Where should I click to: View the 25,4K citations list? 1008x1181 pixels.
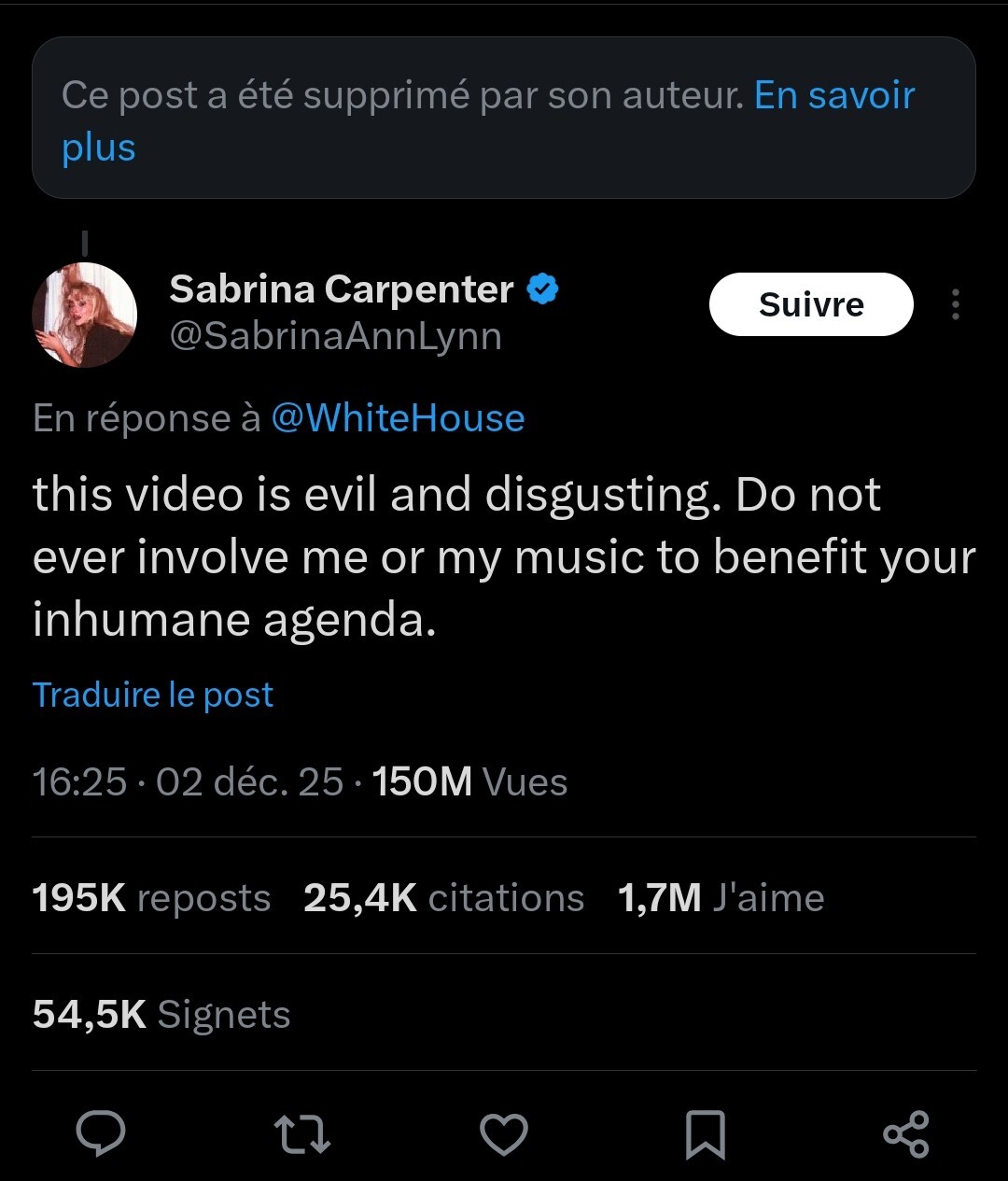(443, 898)
